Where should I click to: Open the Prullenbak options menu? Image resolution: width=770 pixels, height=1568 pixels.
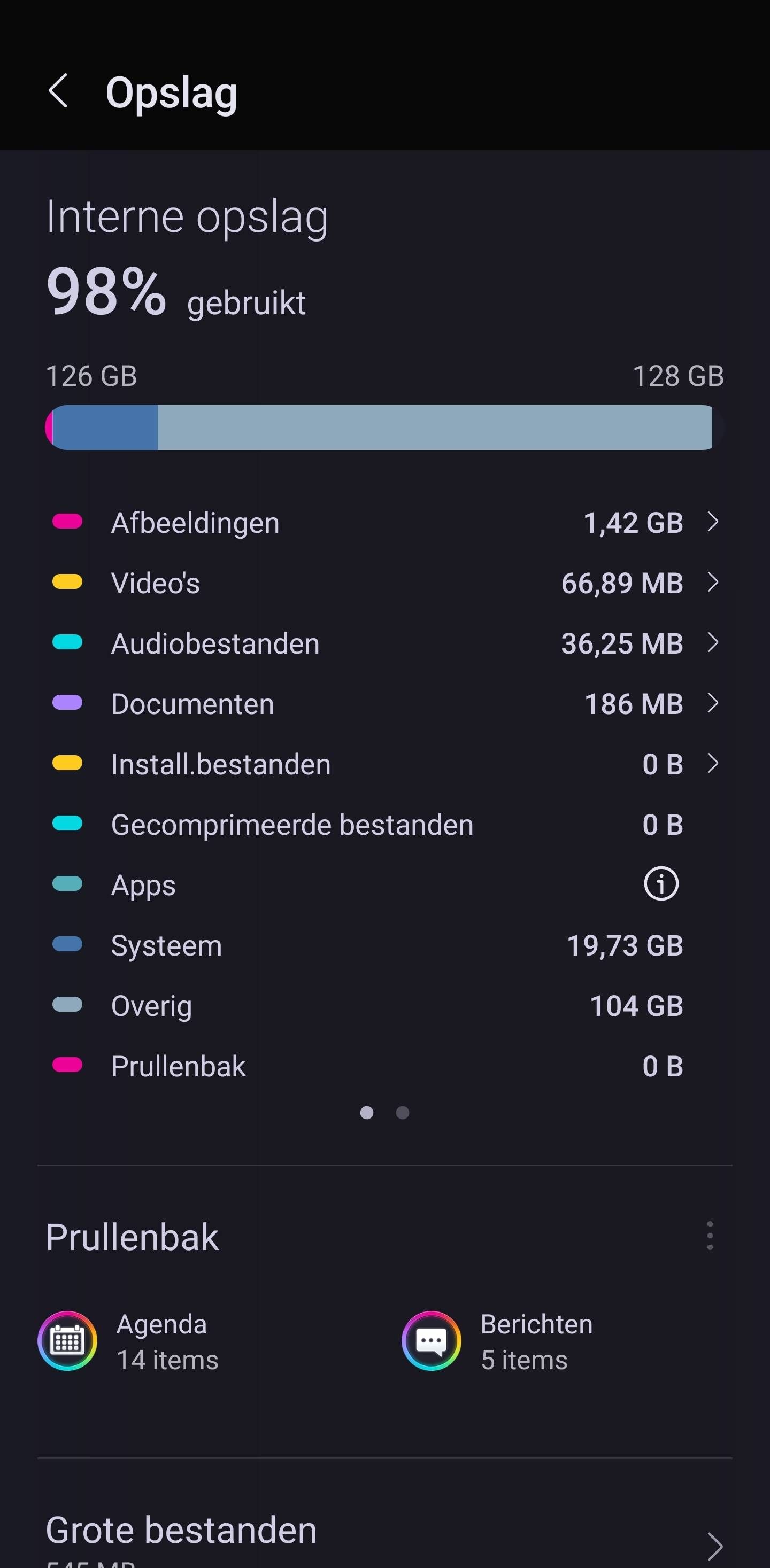click(709, 1236)
